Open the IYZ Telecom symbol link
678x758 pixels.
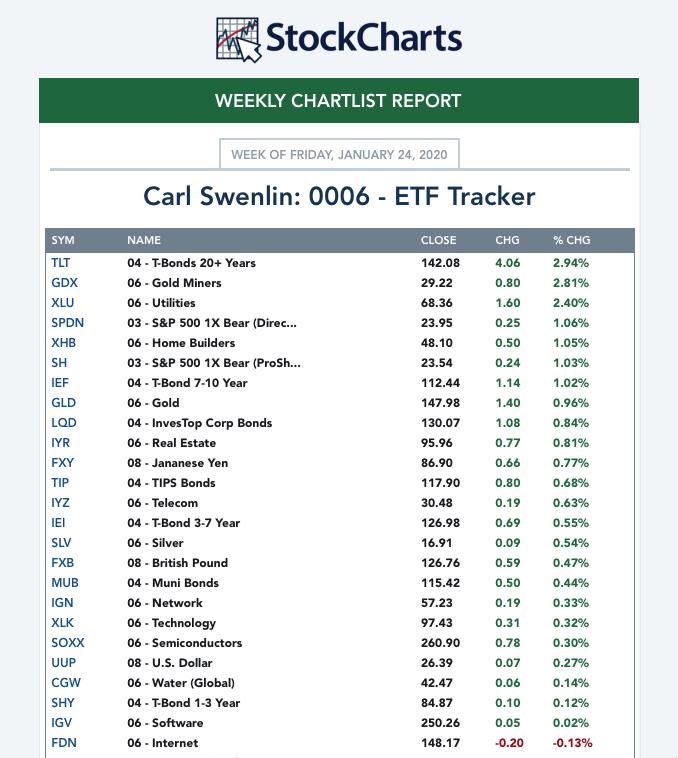61,503
